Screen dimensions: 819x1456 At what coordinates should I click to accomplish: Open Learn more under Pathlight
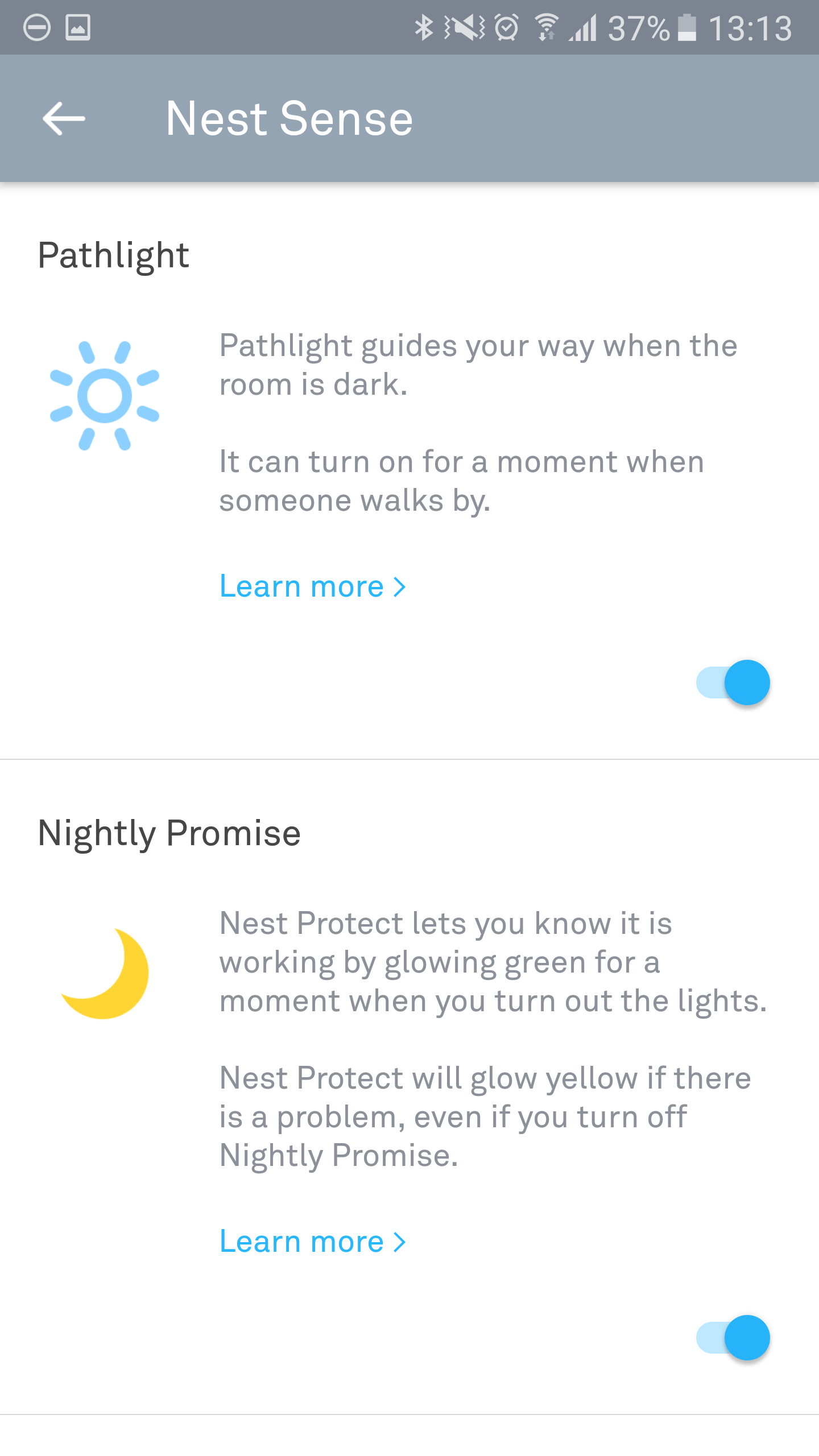(x=313, y=586)
